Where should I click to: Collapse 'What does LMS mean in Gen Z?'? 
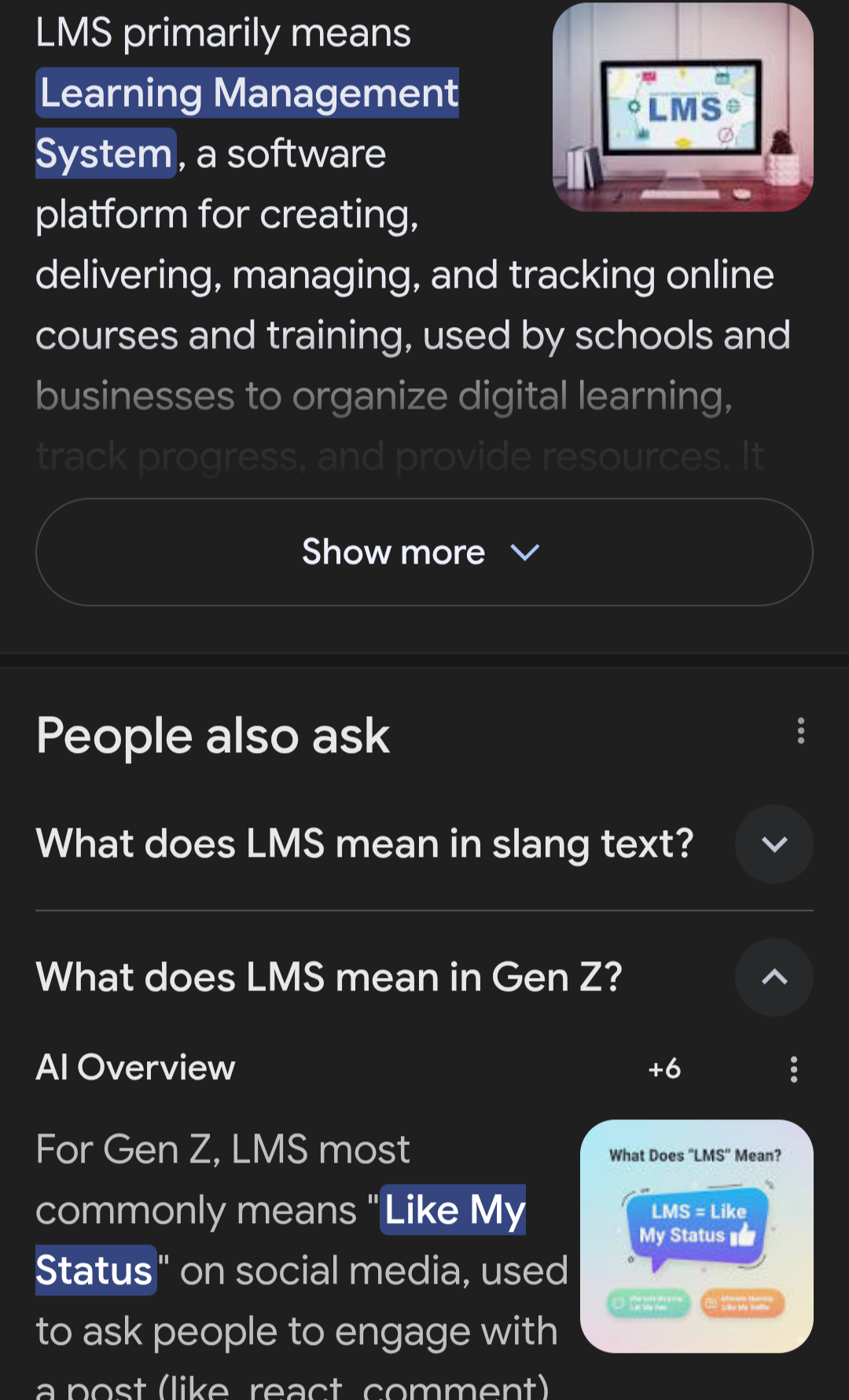tap(774, 977)
